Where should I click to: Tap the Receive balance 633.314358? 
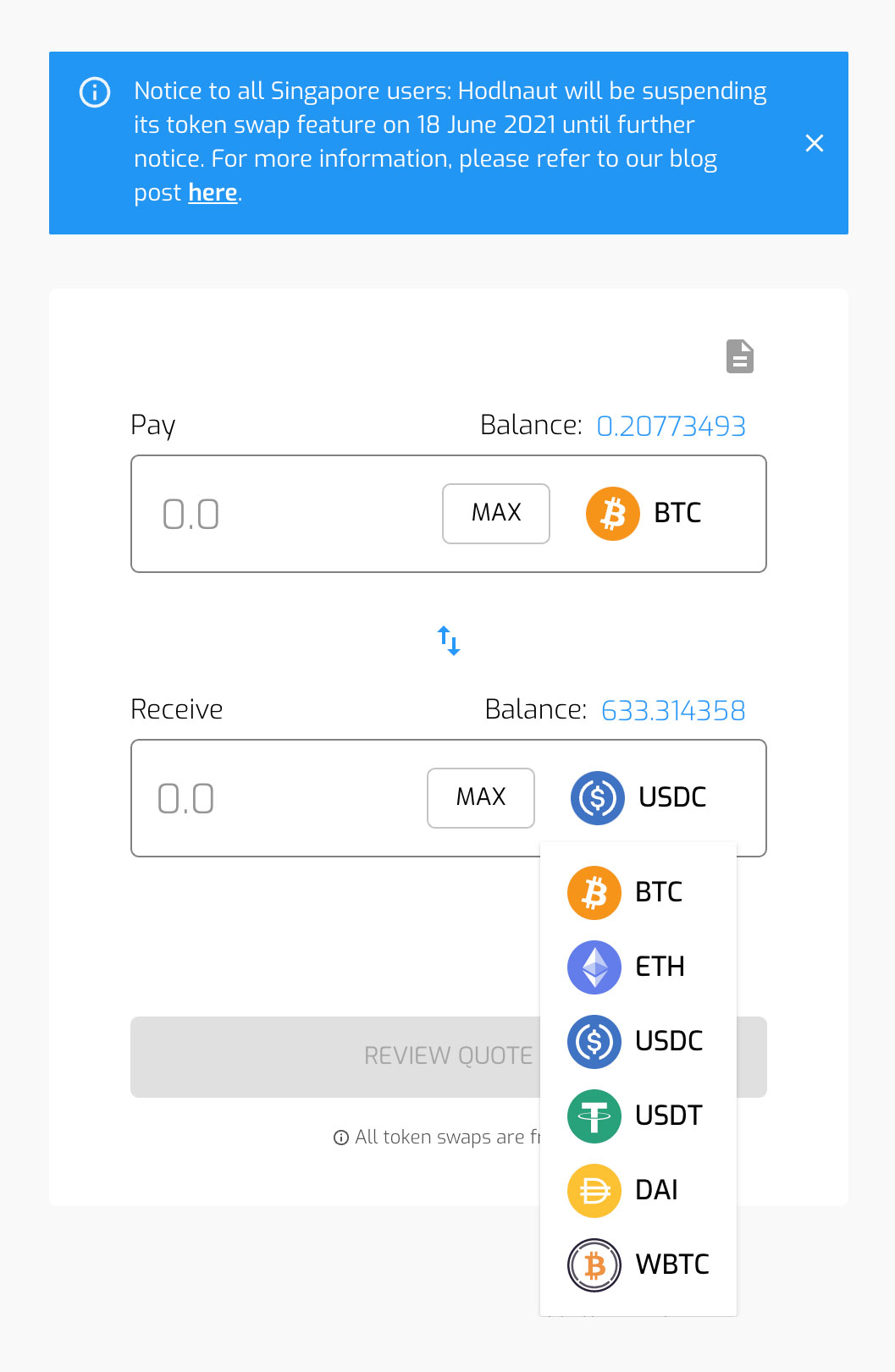coord(673,710)
